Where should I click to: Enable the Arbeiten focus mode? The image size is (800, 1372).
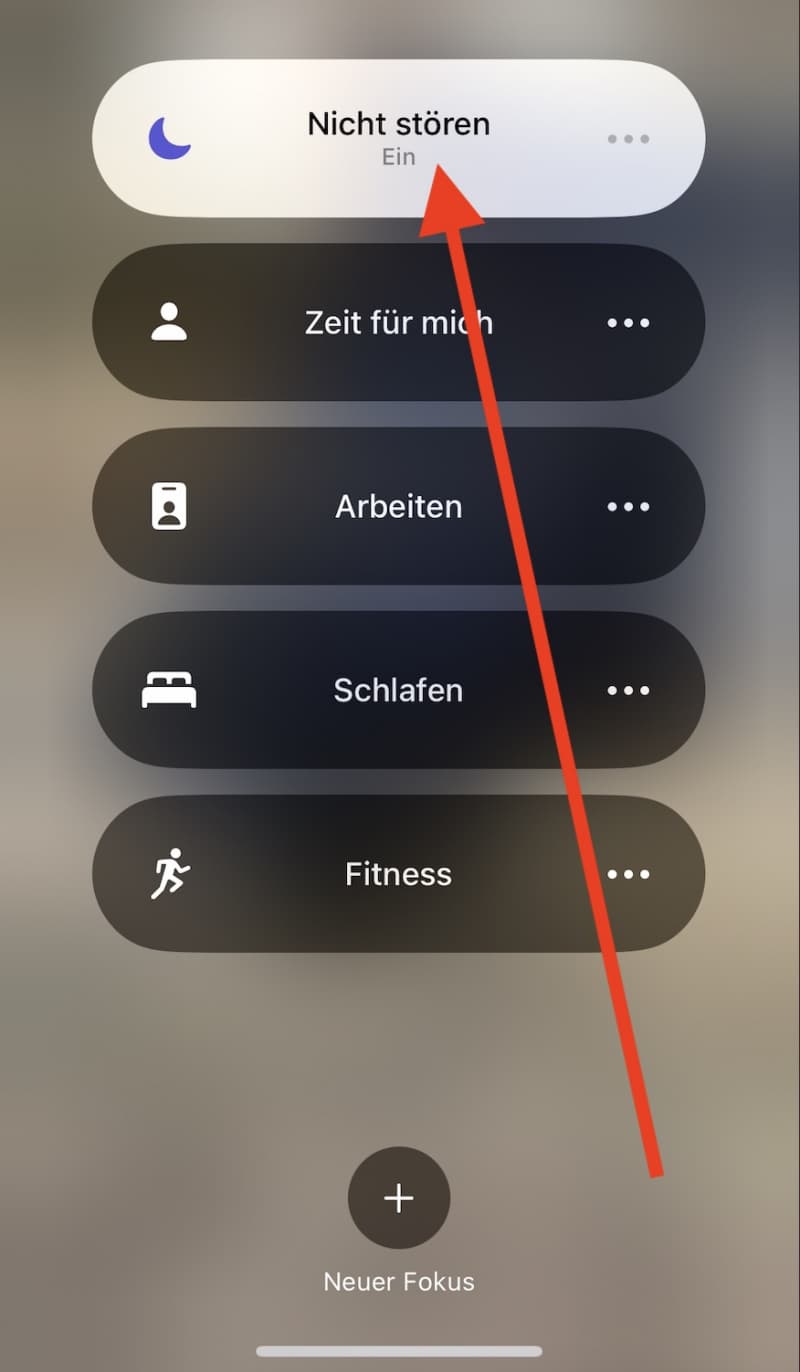click(398, 506)
